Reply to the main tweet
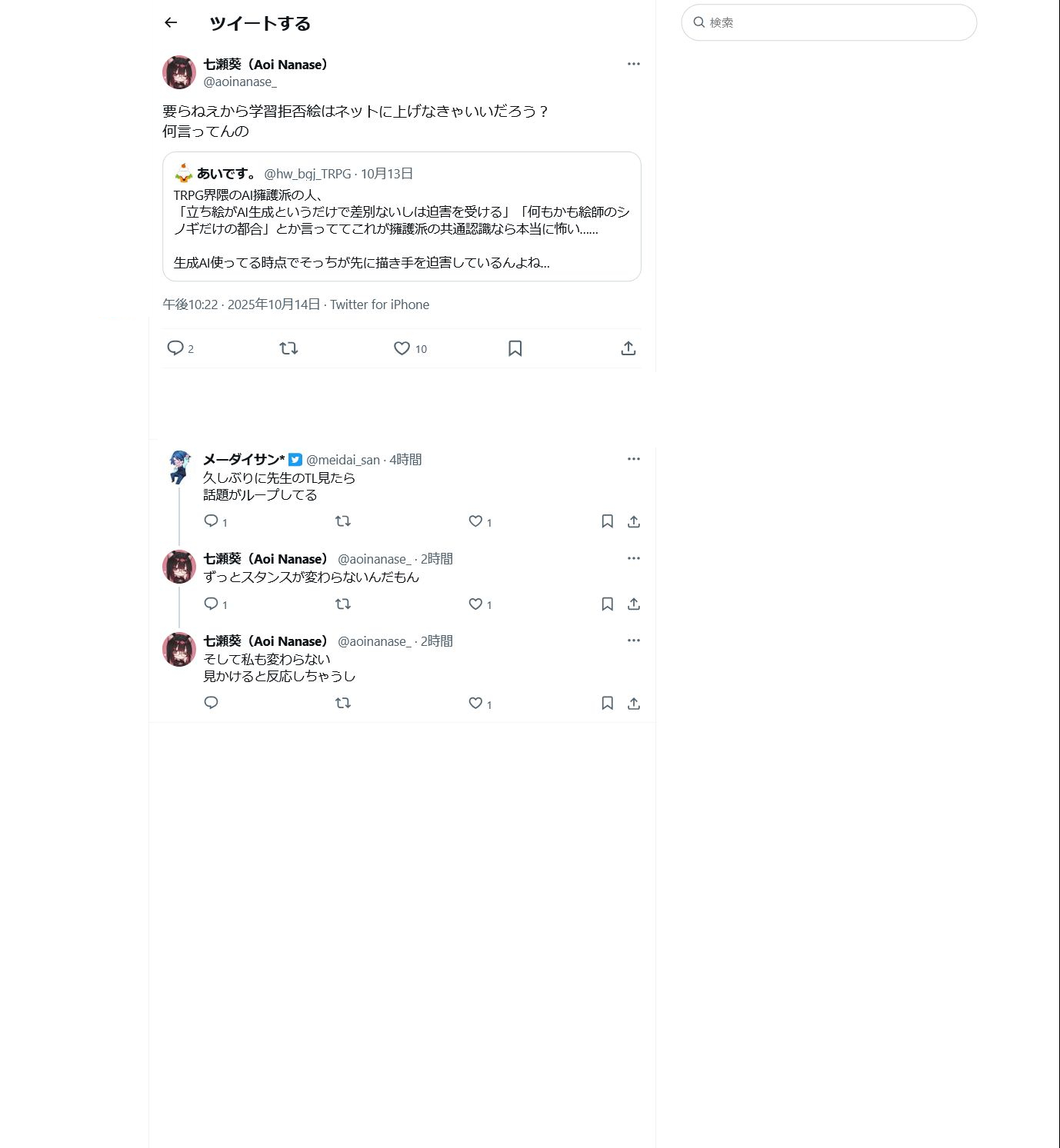The image size is (1060, 1148). pos(175,348)
